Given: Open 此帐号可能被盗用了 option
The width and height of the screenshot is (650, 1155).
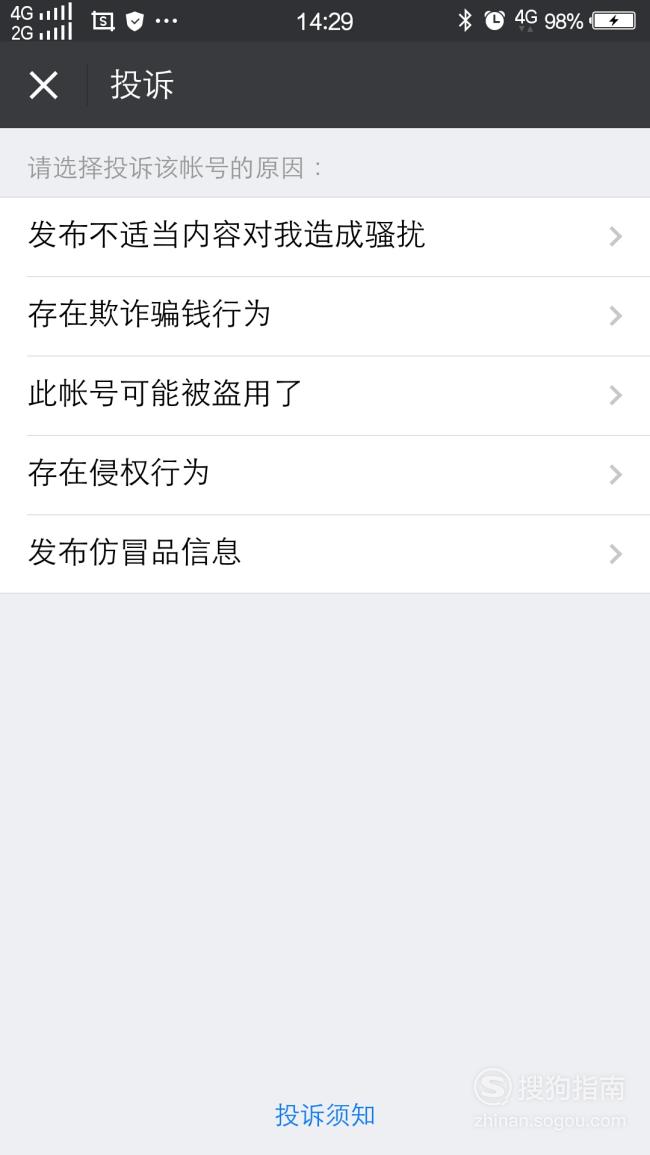Looking at the screenshot, I should point(325,396).
